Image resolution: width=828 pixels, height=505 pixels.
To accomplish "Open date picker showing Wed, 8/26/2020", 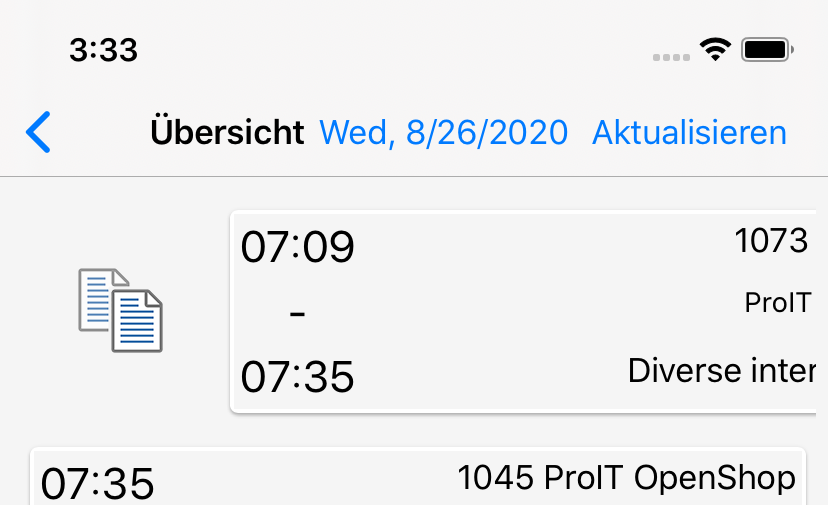I will (443, 132).
